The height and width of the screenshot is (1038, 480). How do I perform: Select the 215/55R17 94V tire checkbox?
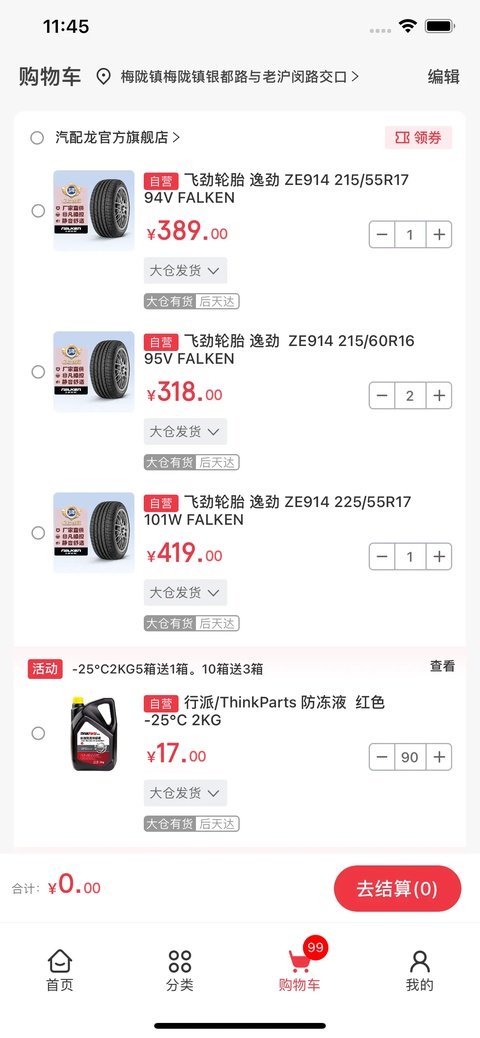[x=38, y=211]
